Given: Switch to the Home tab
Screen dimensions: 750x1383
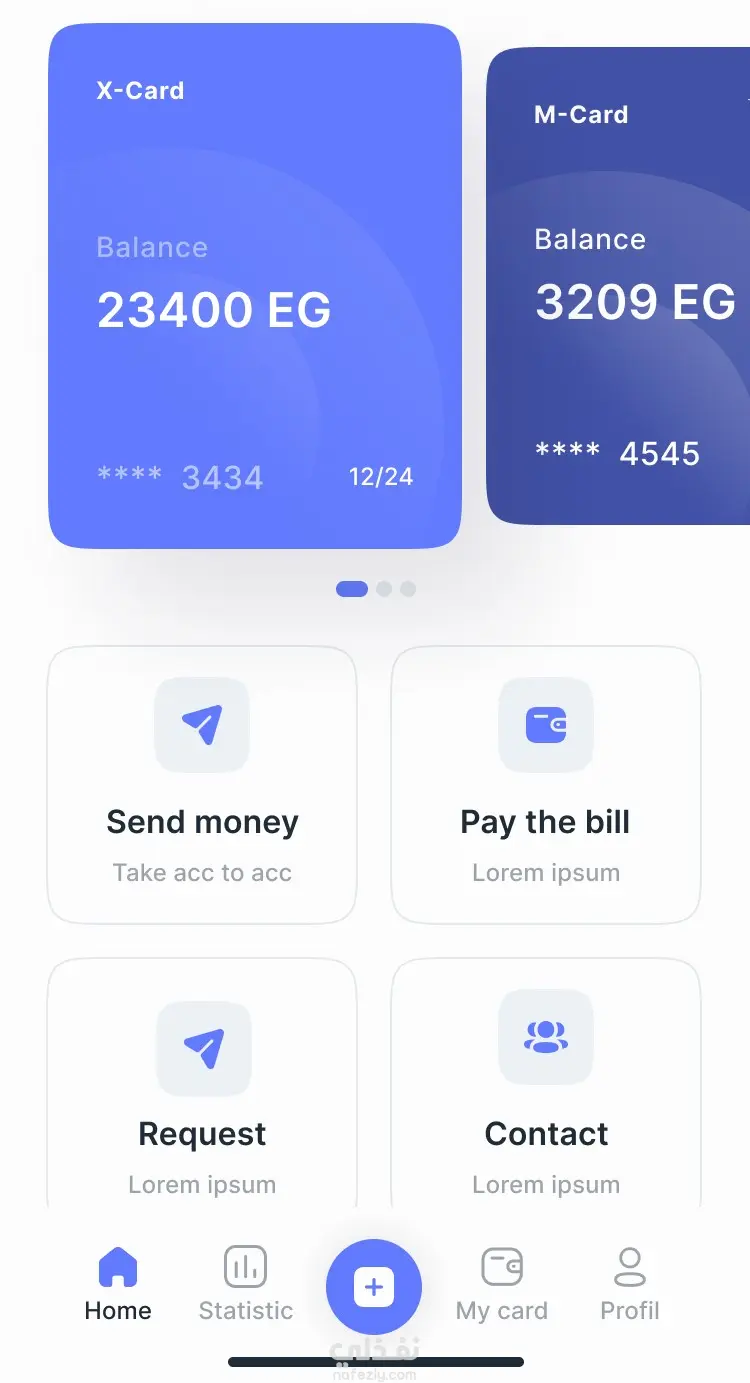Looking at the screenshot, I should (118, 1285).
